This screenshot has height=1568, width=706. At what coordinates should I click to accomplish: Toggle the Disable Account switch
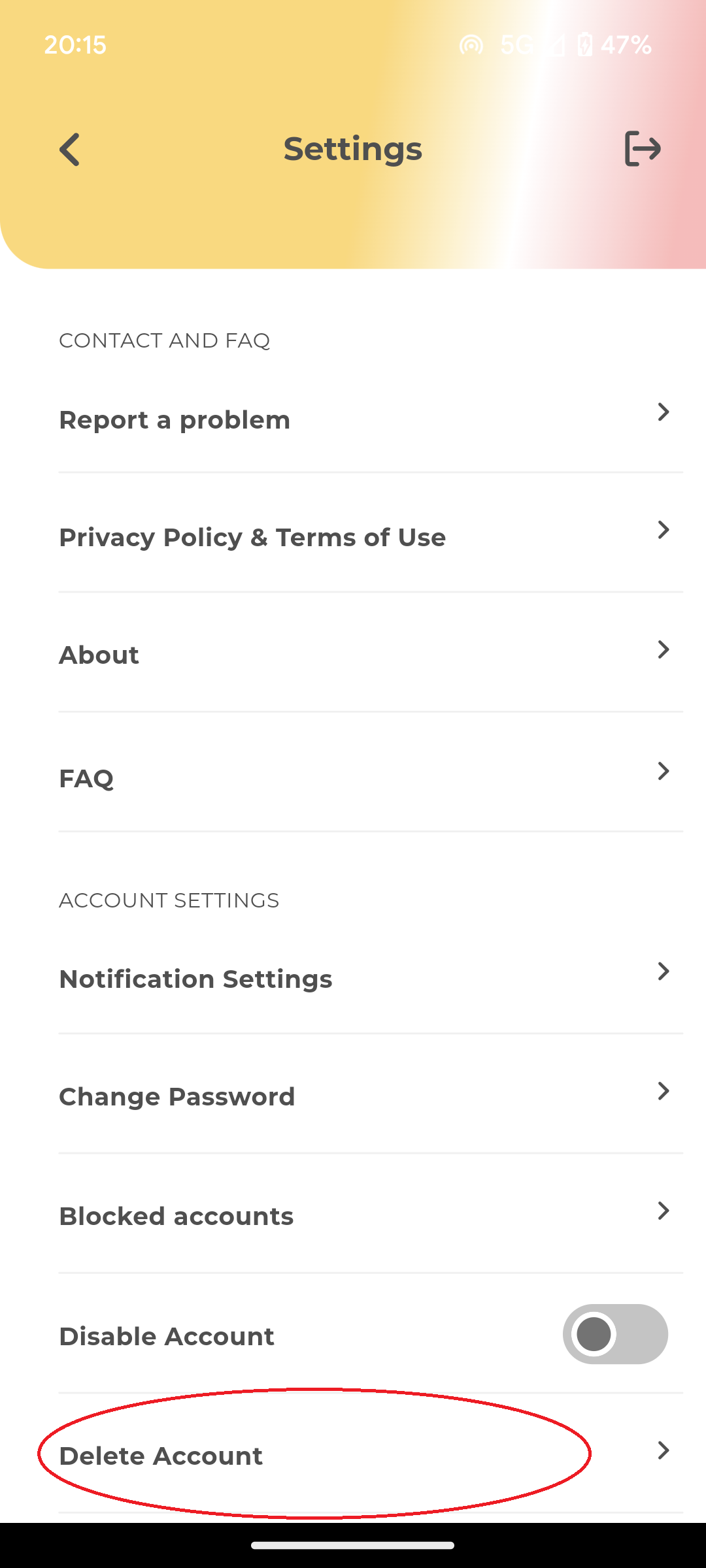(x=615, y=1334)
